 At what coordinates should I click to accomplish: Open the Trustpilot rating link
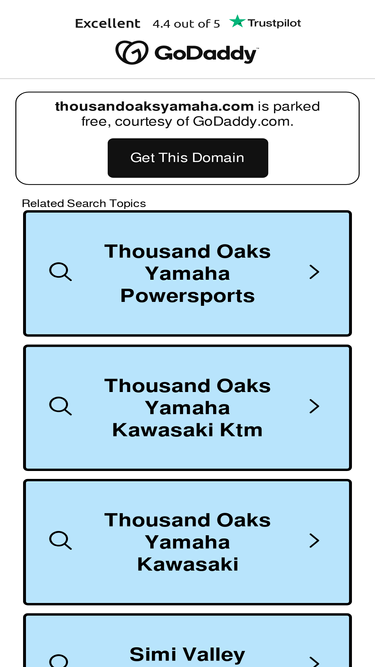tap(188, 23)
